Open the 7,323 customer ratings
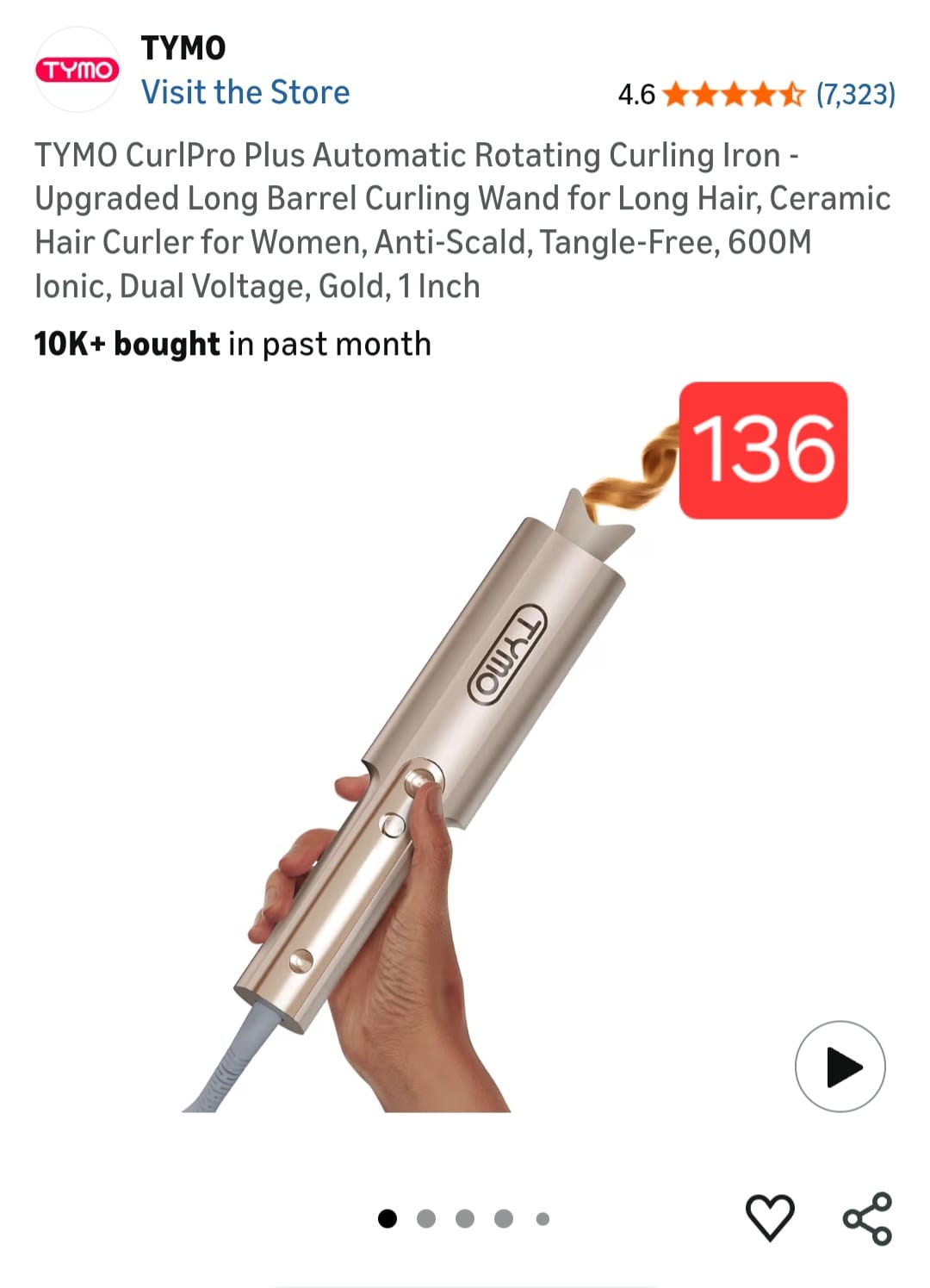Image resolution: width=930 pixels, height=1288 pixels. tap(855, 93)
